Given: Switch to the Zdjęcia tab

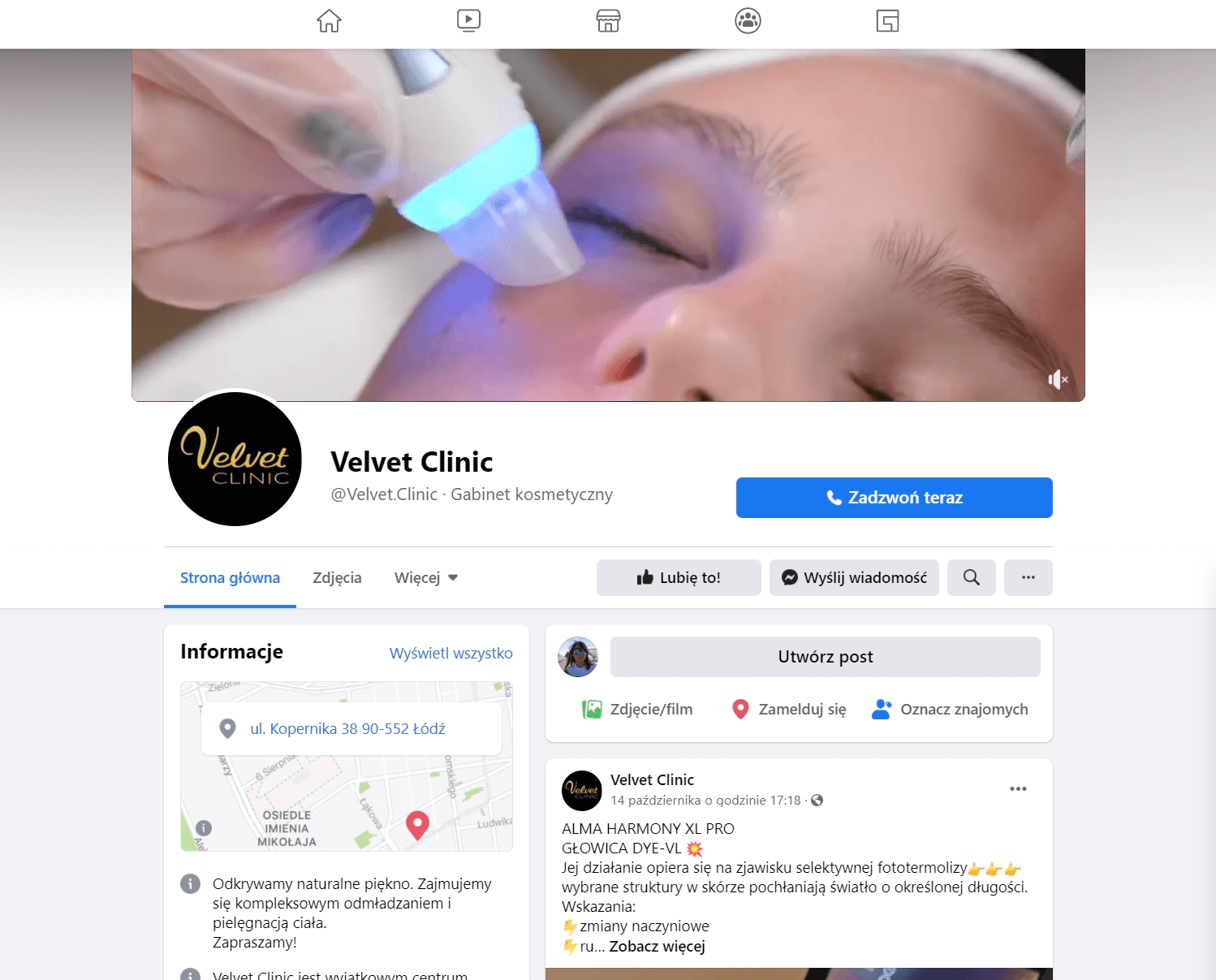Looking at the screenshot, I should click(337, 578).
